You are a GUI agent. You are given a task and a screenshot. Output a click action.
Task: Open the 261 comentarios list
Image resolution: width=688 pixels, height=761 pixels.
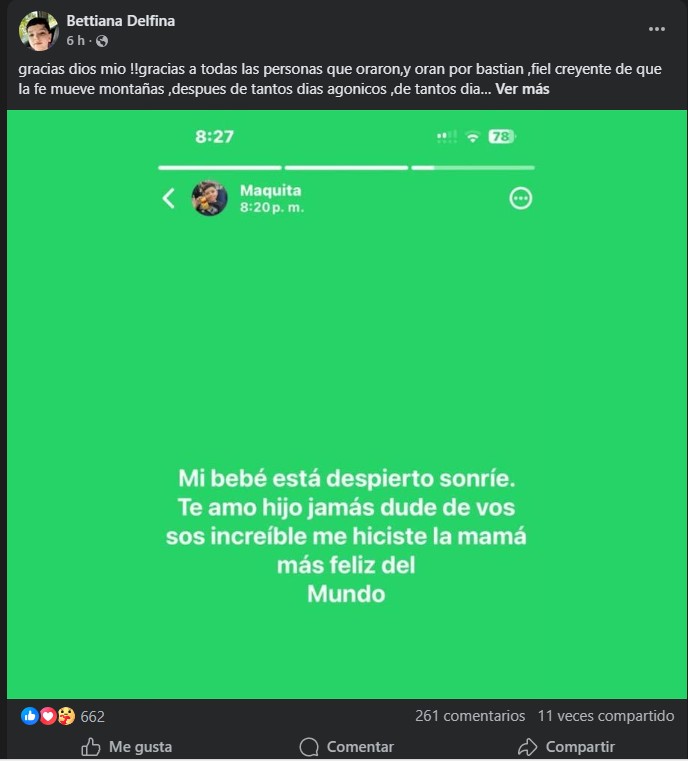[x=470, y=716]
